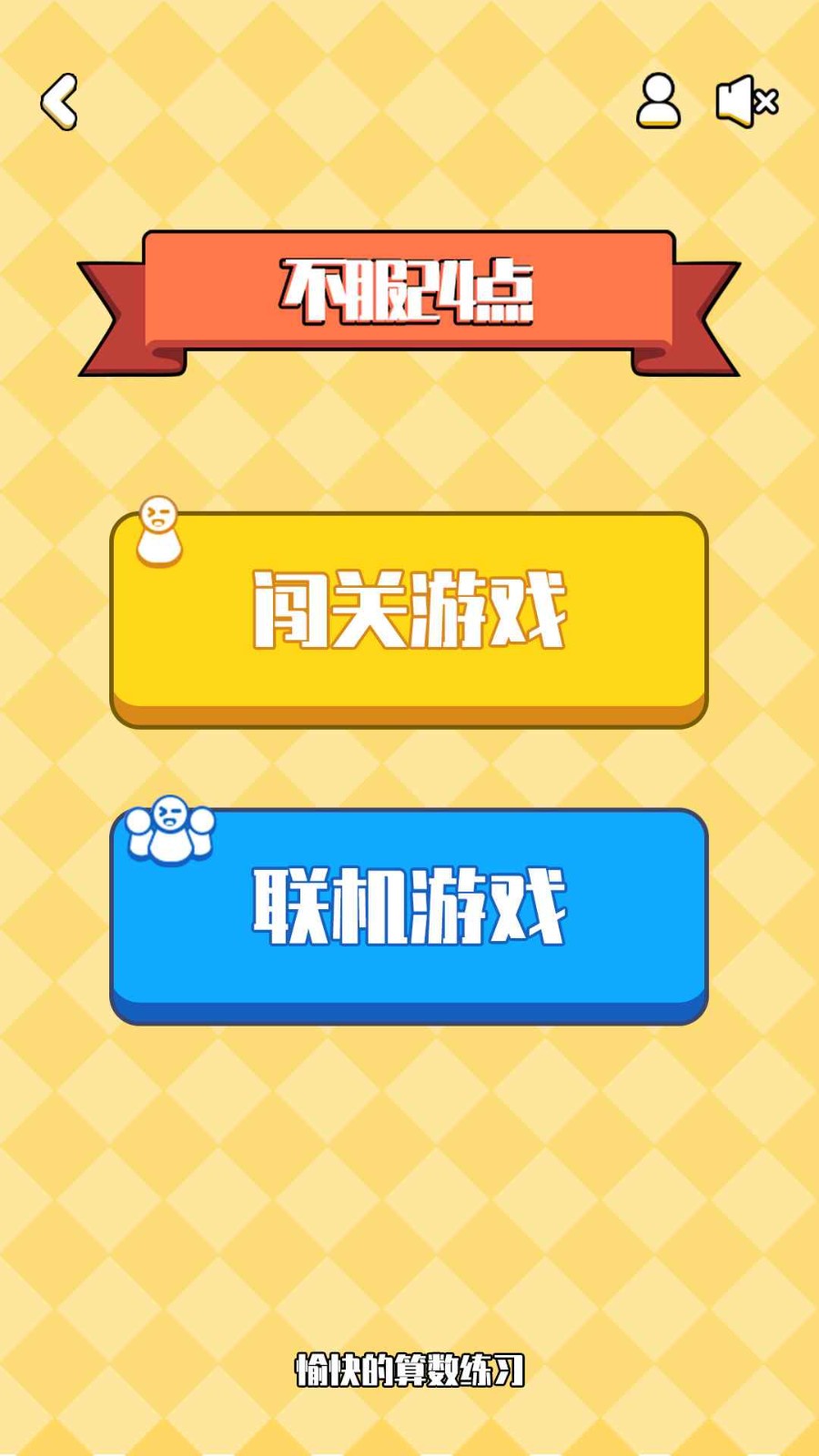The height and width of the screenshot is (1456, 819).
Task: Tap the 愉快的算数练习 caption text
Action: (409, 1368)
